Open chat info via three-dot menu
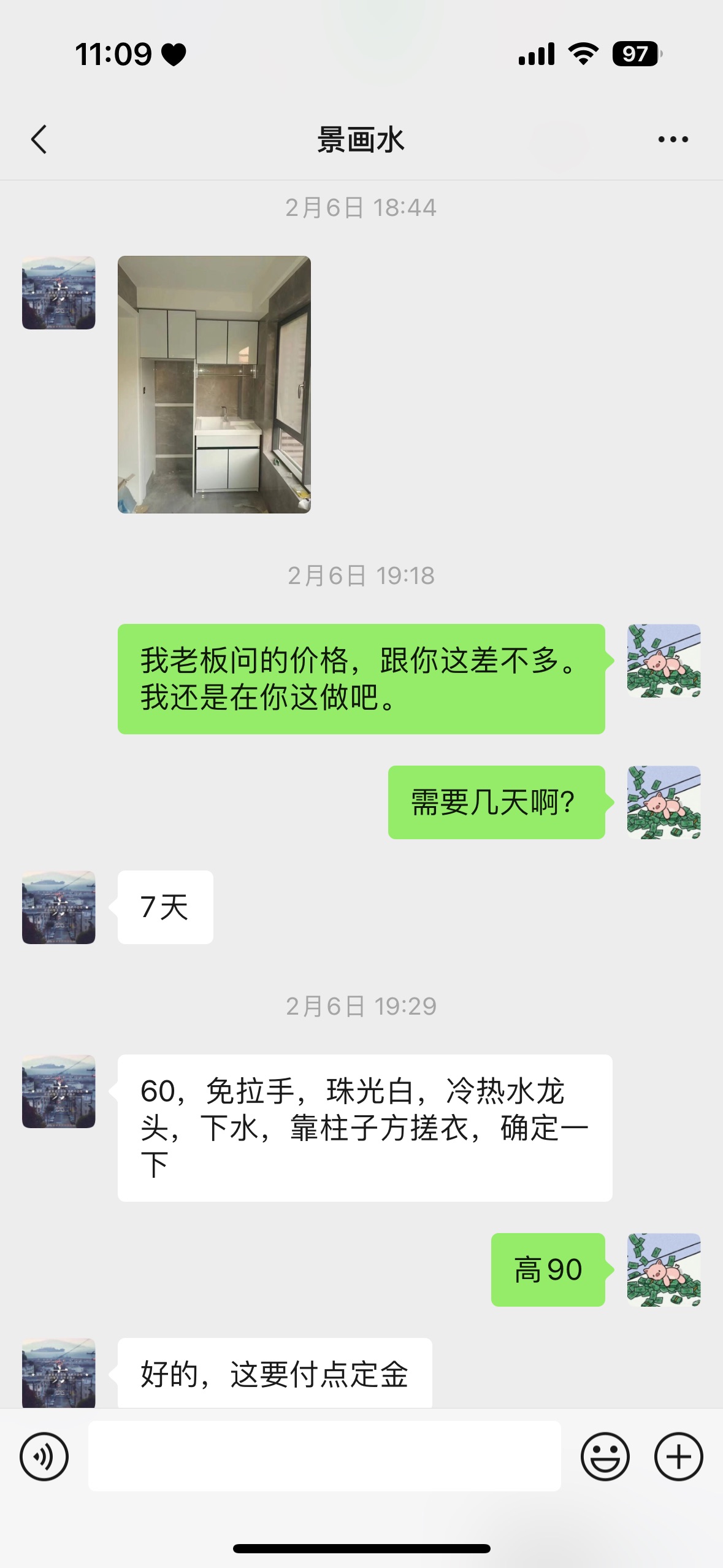This screenshot has height=1568, width=723. [673, 139]
